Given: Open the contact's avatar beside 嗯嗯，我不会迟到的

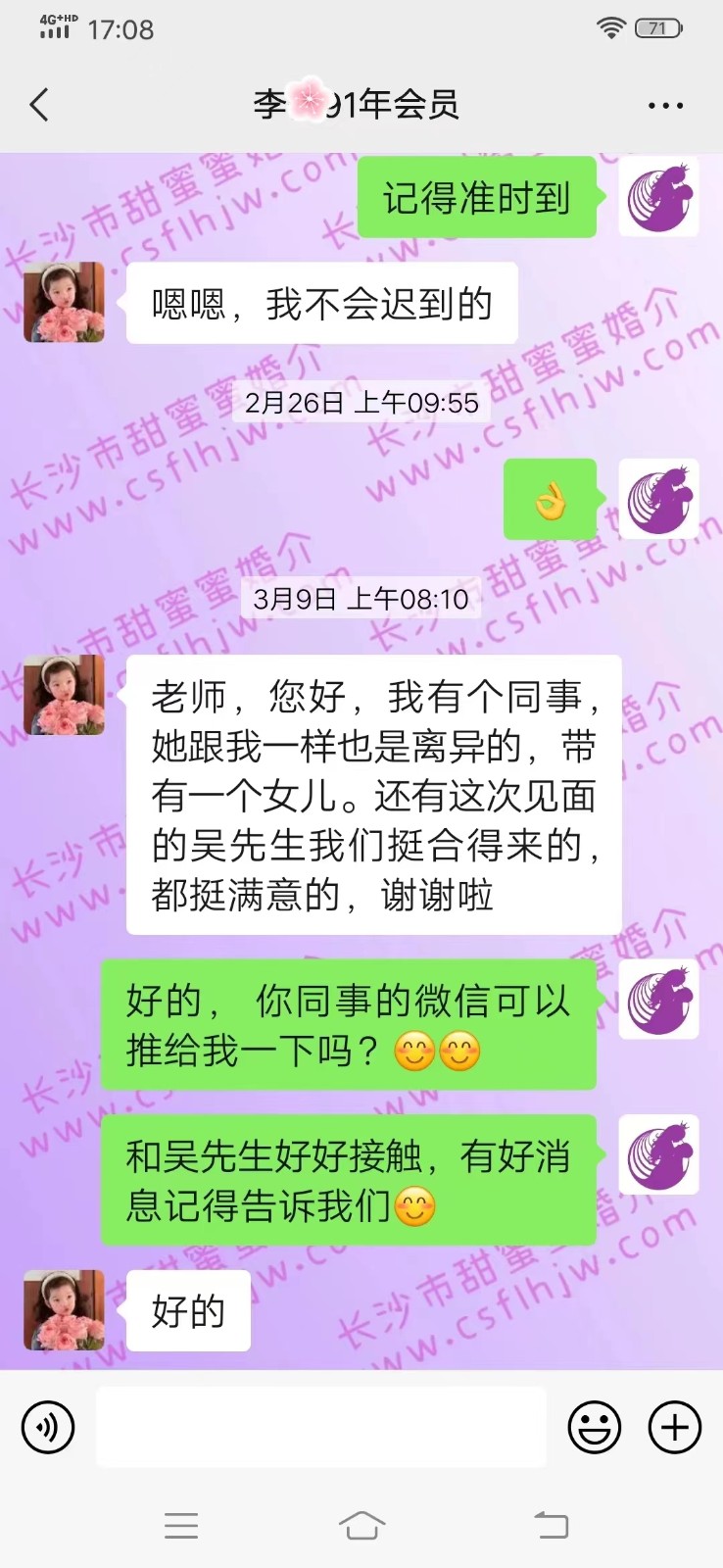Looking at the screenshot, I should tap(65, 302).
